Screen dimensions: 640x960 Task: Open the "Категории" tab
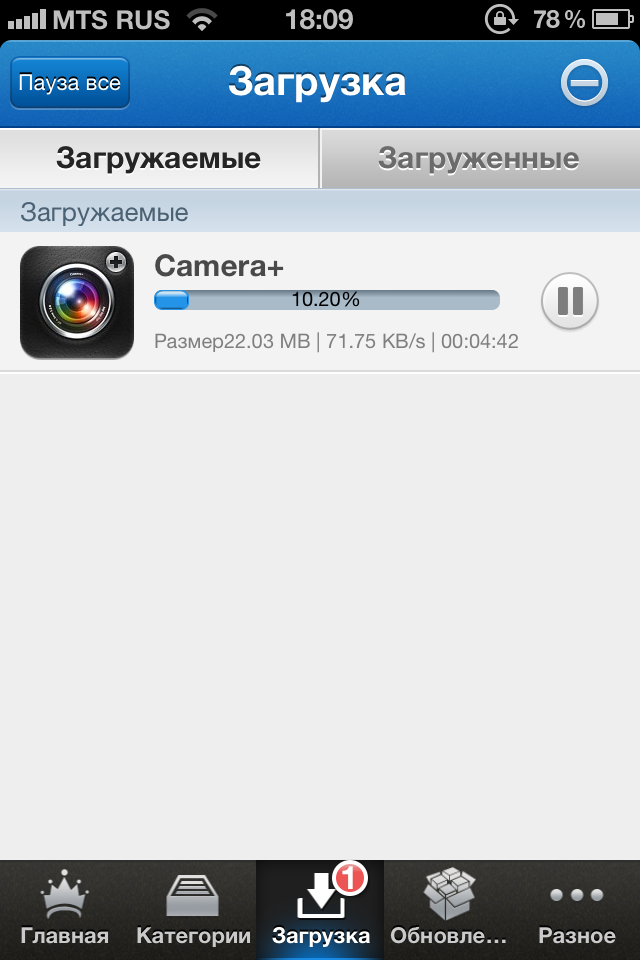(x=193, y=910)
